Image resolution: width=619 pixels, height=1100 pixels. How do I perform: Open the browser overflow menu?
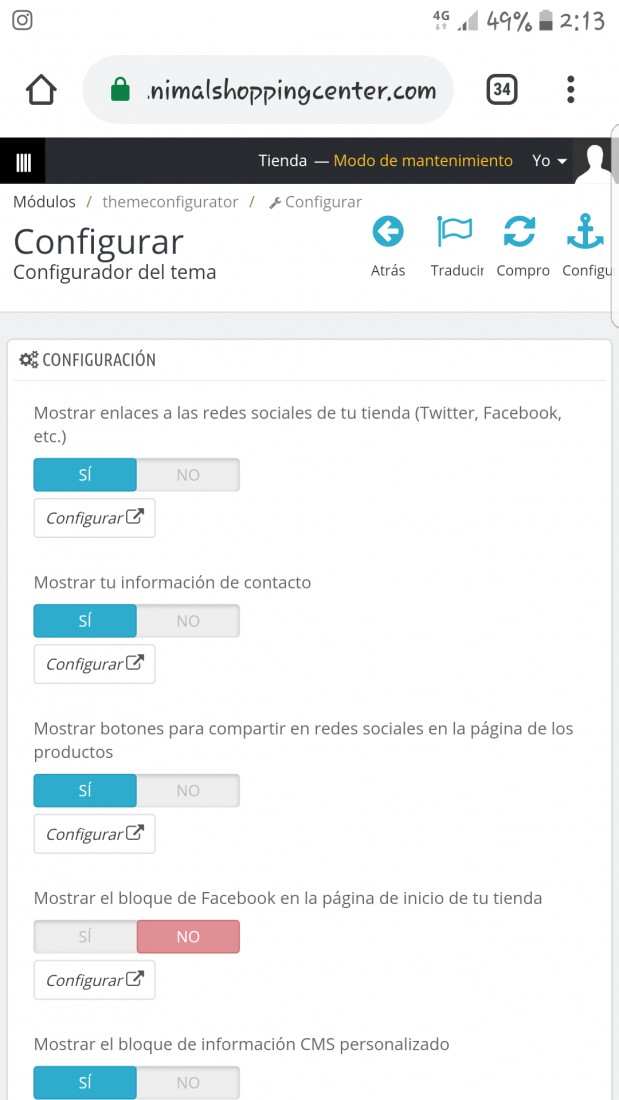pyautogui.click(x=571, y=90)
